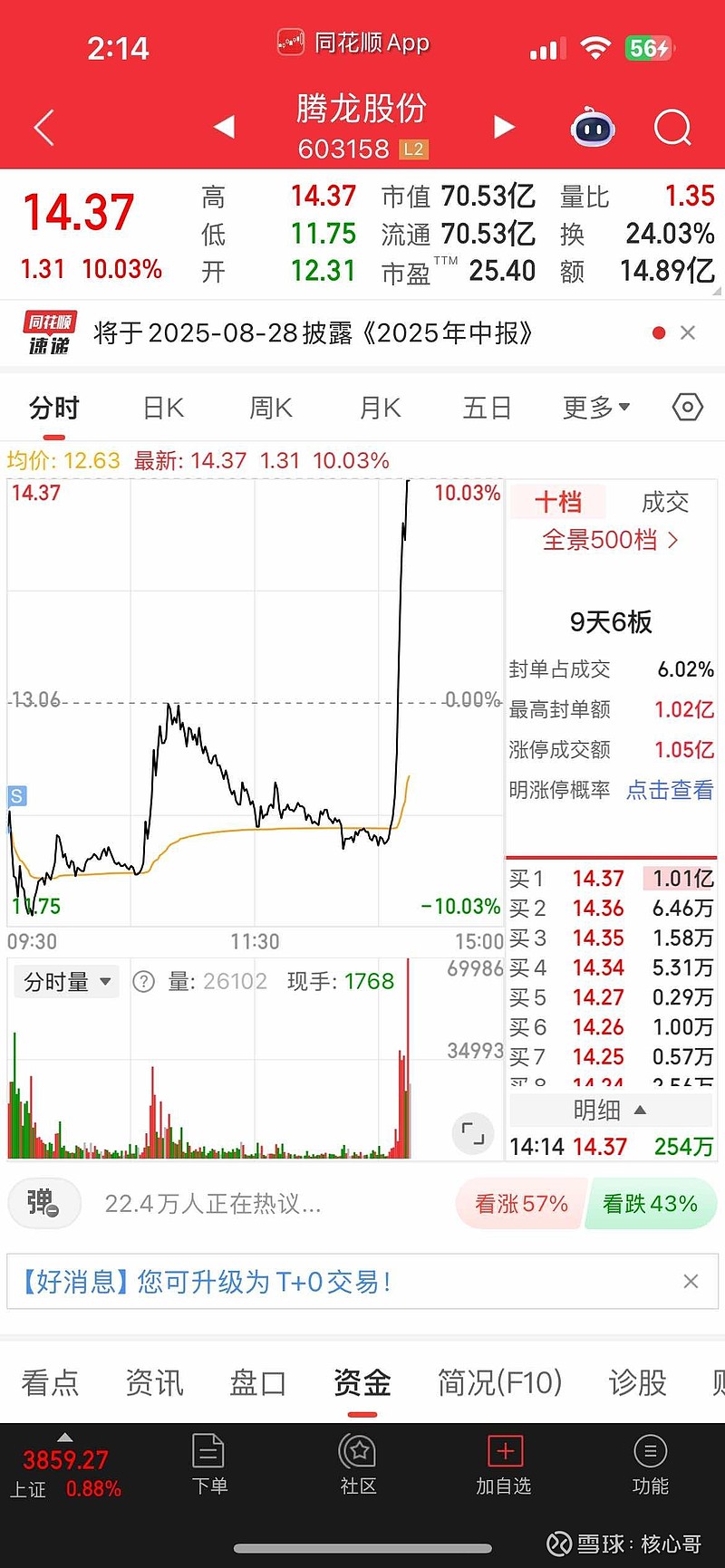The image size is (725, 1568).
Task: Switch to the previous stock arrow
Action: click(224, 128)
